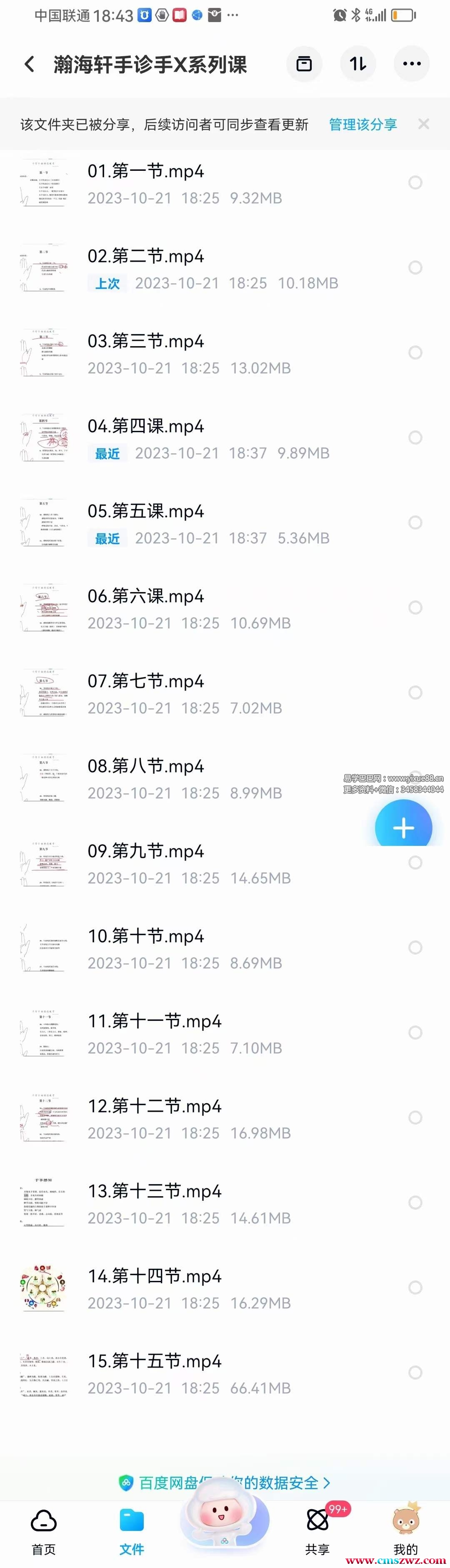
Task: Open the three-dot overflow menu
Action: click(412, 64)
